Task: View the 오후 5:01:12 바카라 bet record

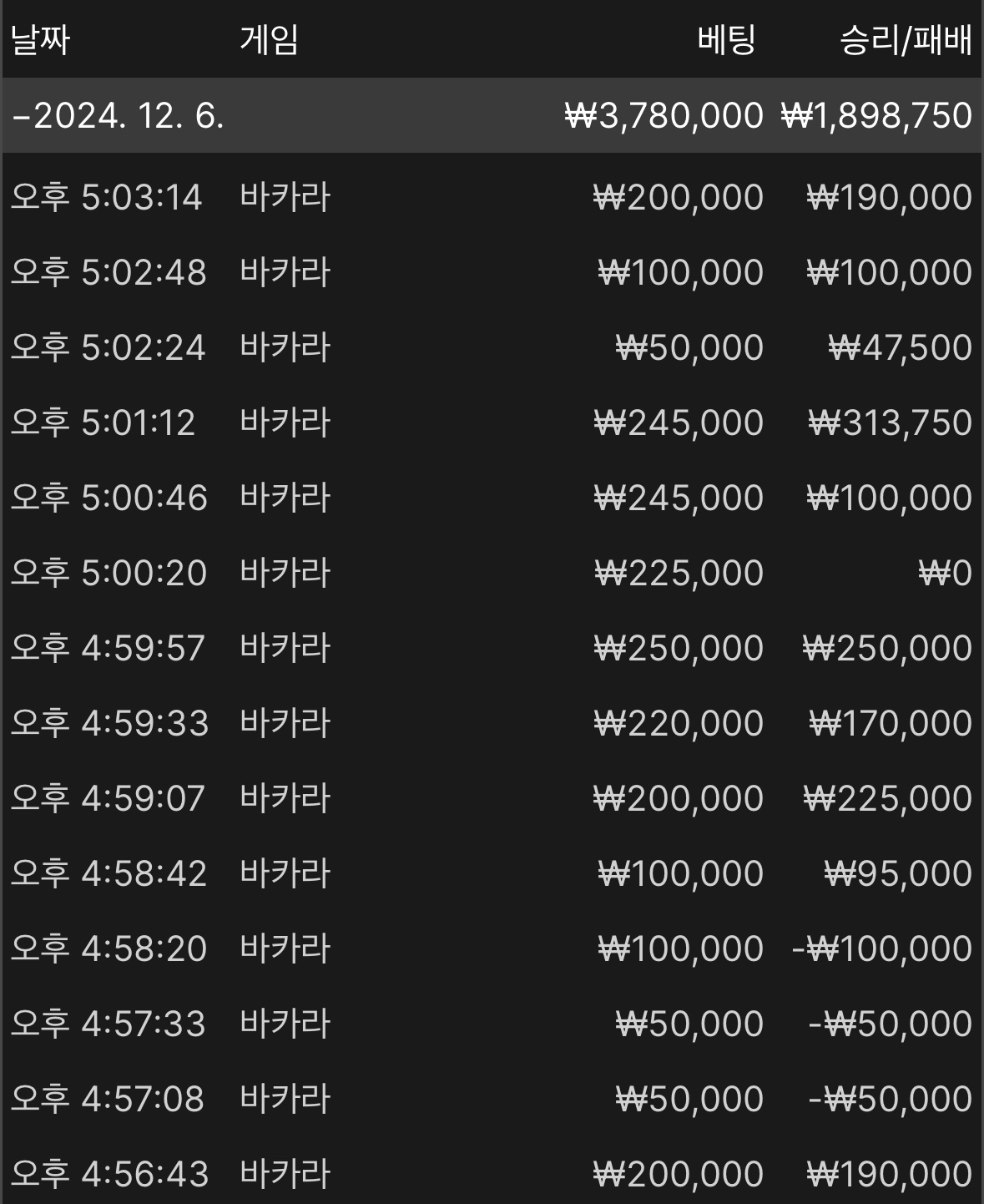Action: [x=491, y=423]
